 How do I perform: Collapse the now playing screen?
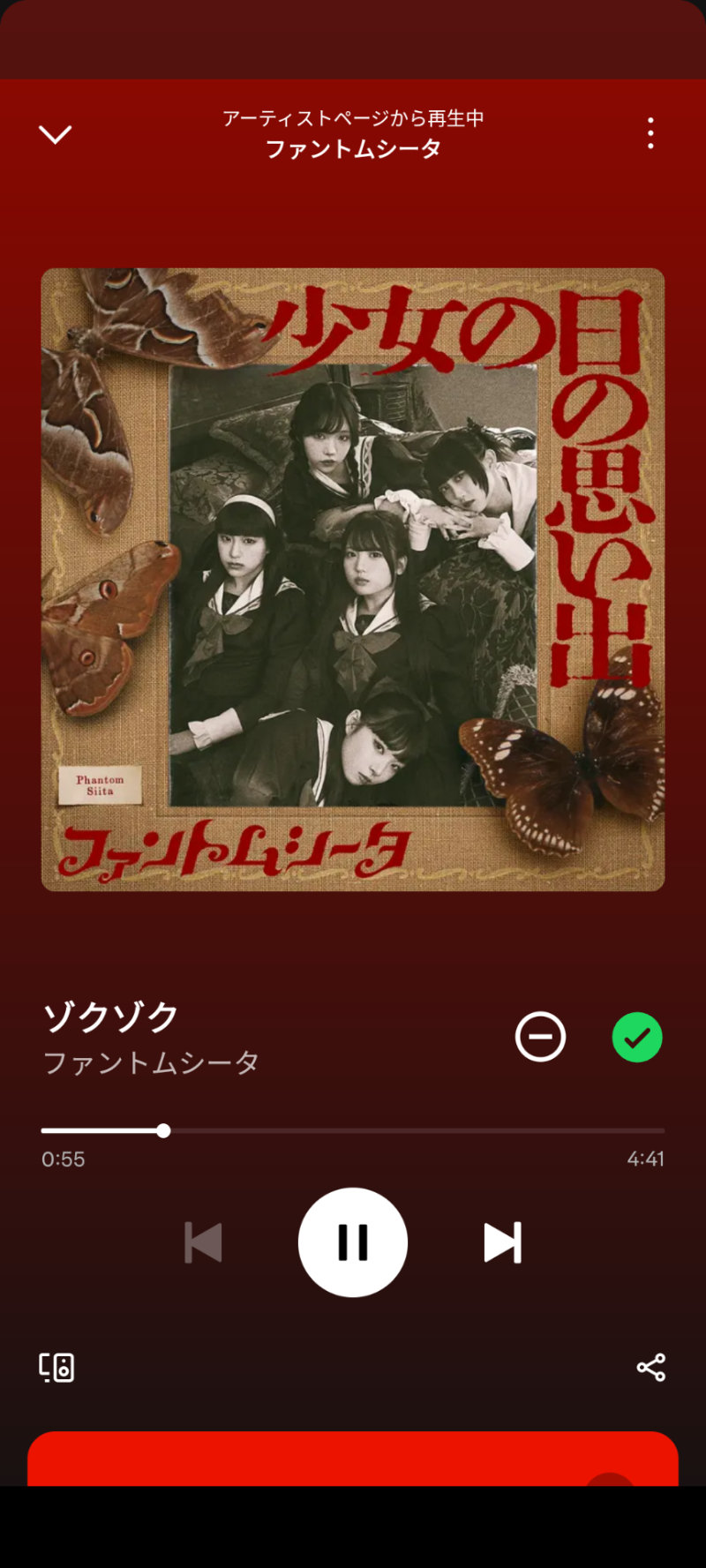point(55,134)
